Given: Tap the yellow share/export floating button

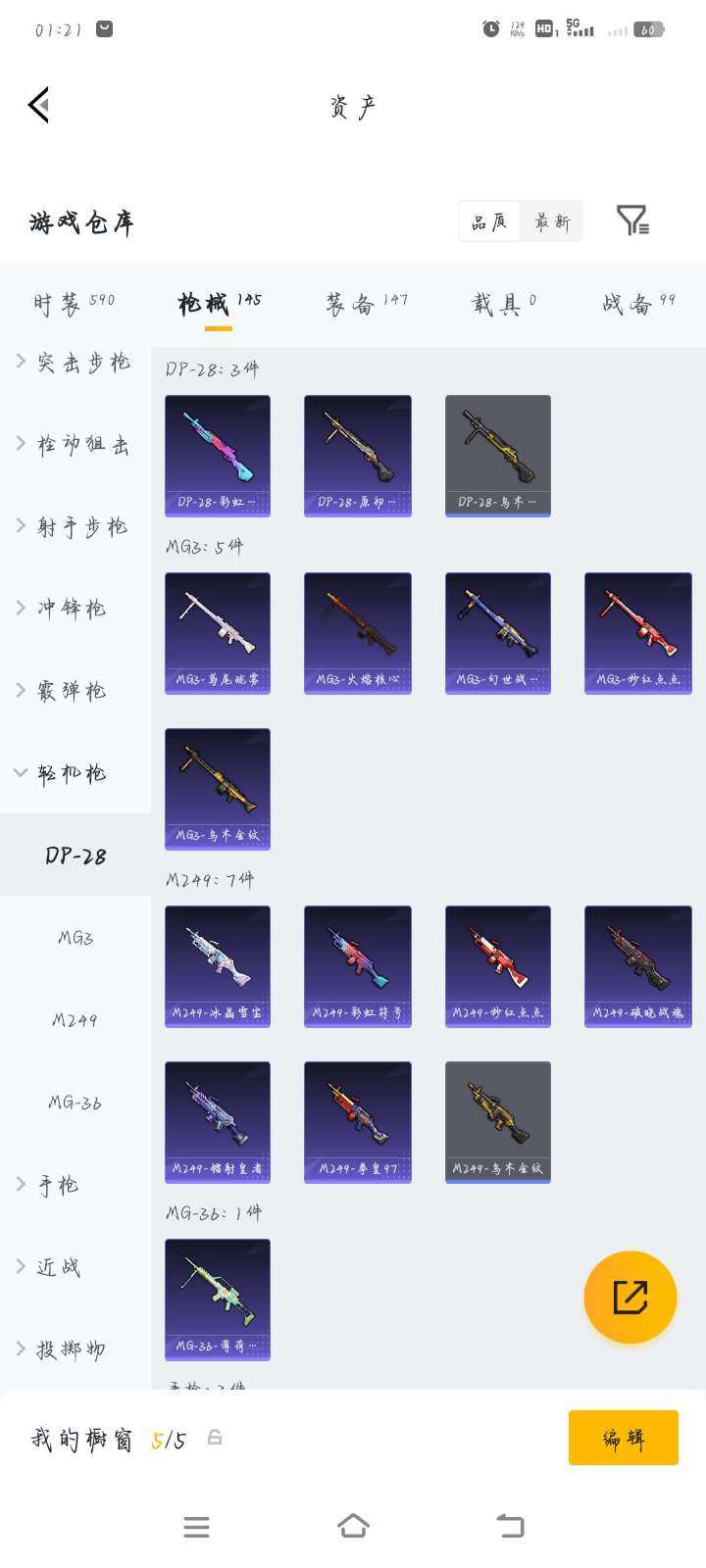Looking at the screenshot, I should pyautogui.click(x=630, y=1297).
